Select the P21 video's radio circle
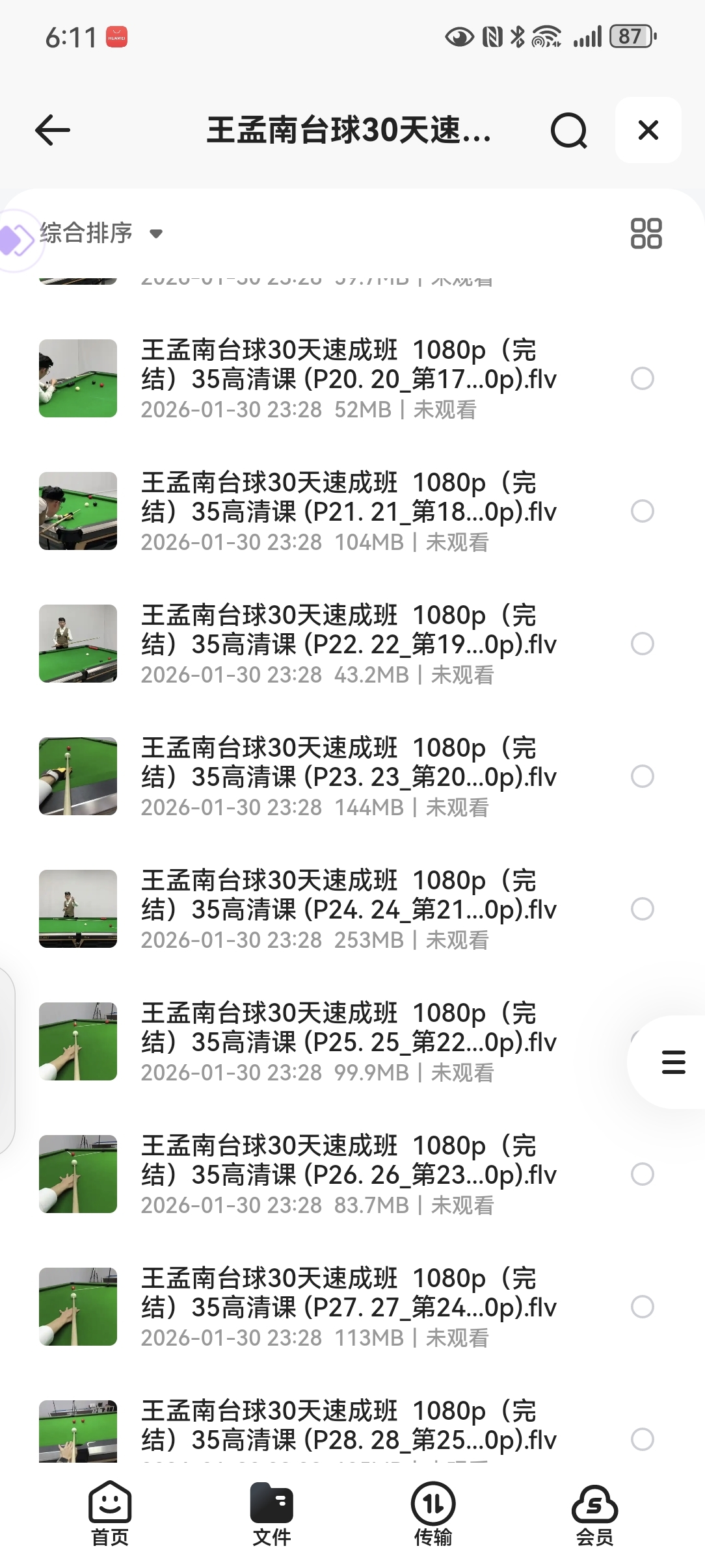 tap(642, 511)
